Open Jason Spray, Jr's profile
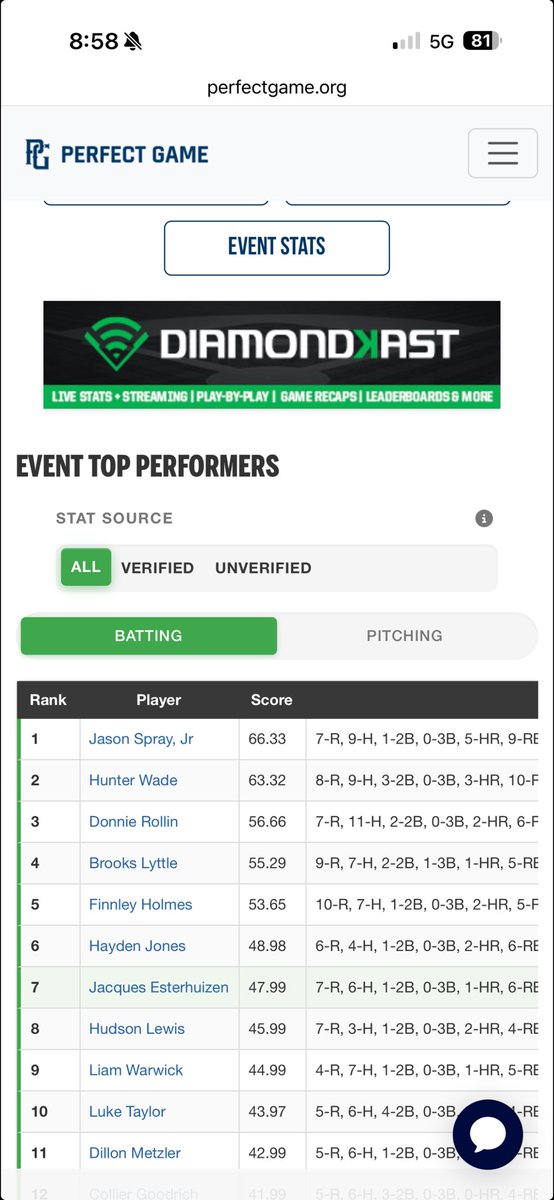 (141, 739)
